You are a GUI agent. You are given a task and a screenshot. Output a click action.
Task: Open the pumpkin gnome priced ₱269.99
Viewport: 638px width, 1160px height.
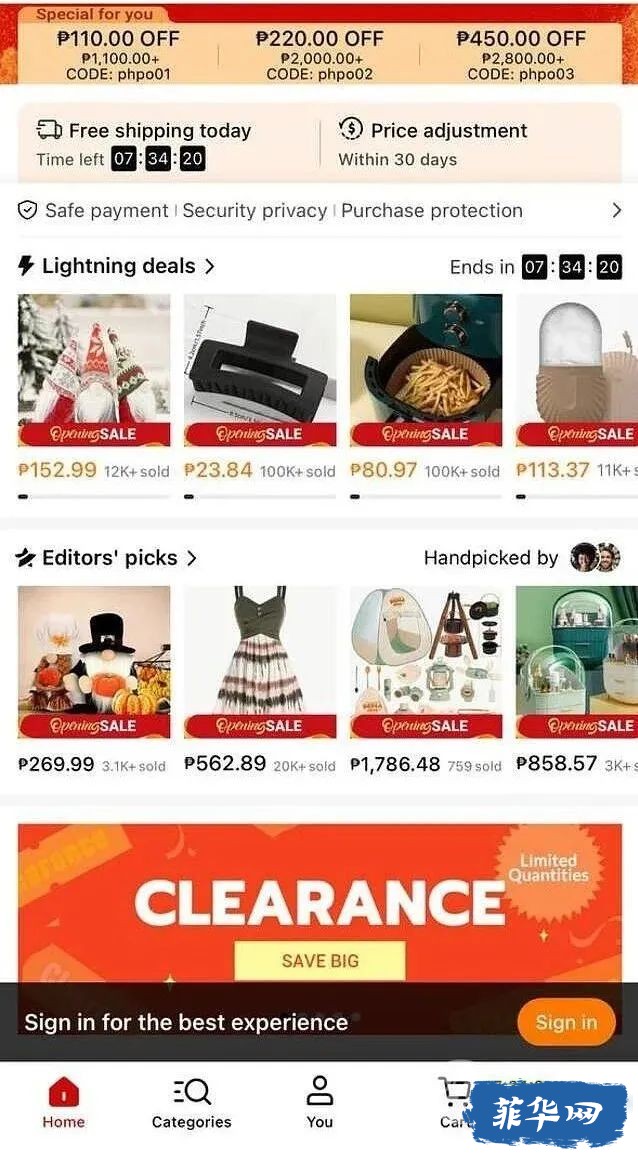click(94, 662)
